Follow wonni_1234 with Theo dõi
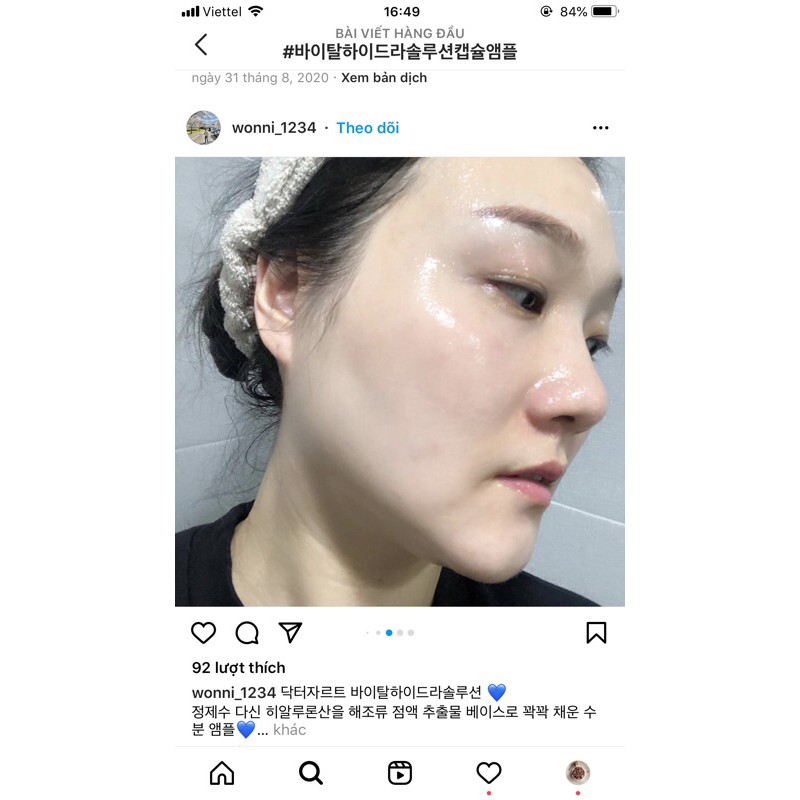Screen dimensions: 800x800 [367, 128]
